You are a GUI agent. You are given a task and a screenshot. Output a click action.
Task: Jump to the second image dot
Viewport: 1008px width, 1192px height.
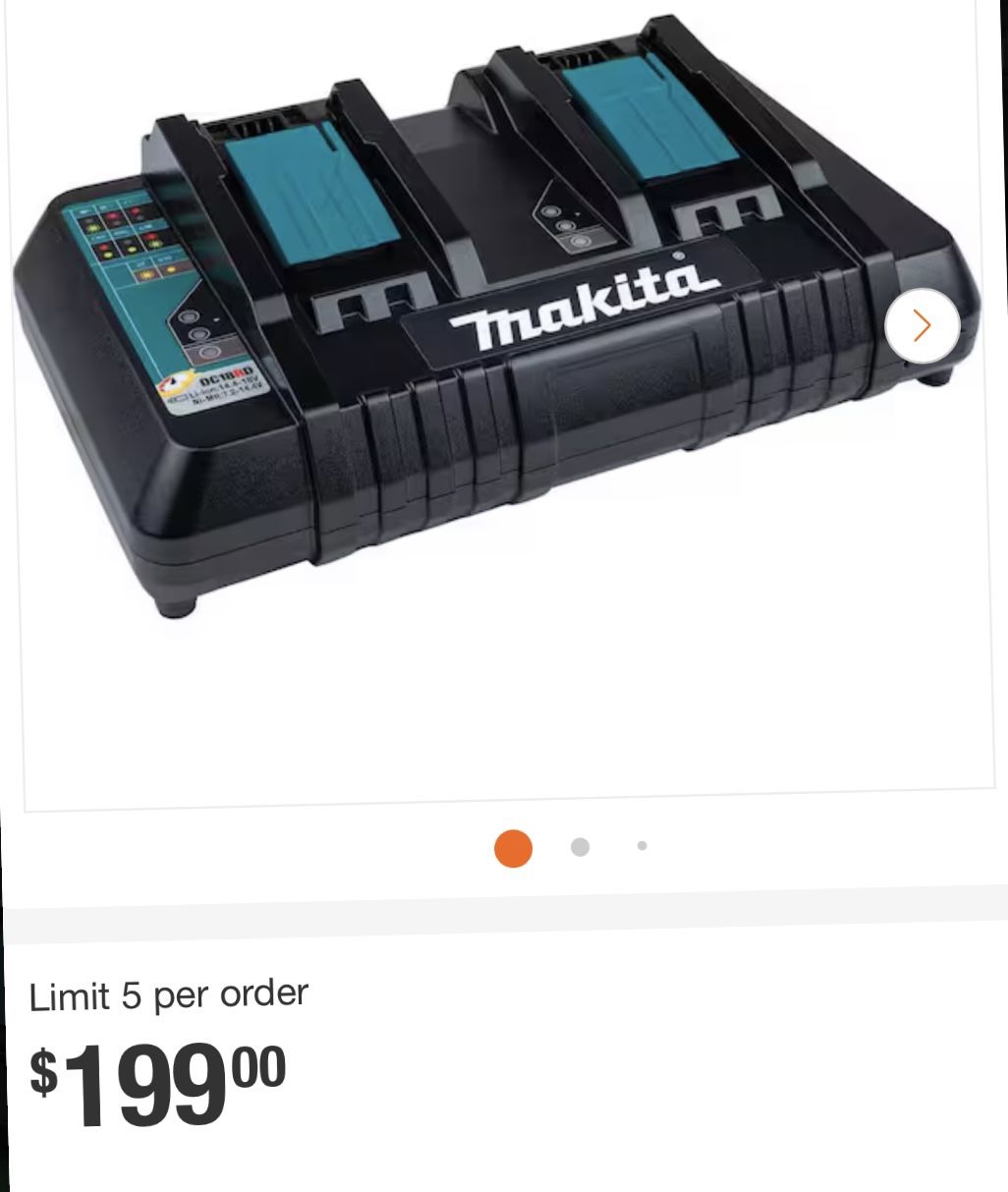pos(580,846)
